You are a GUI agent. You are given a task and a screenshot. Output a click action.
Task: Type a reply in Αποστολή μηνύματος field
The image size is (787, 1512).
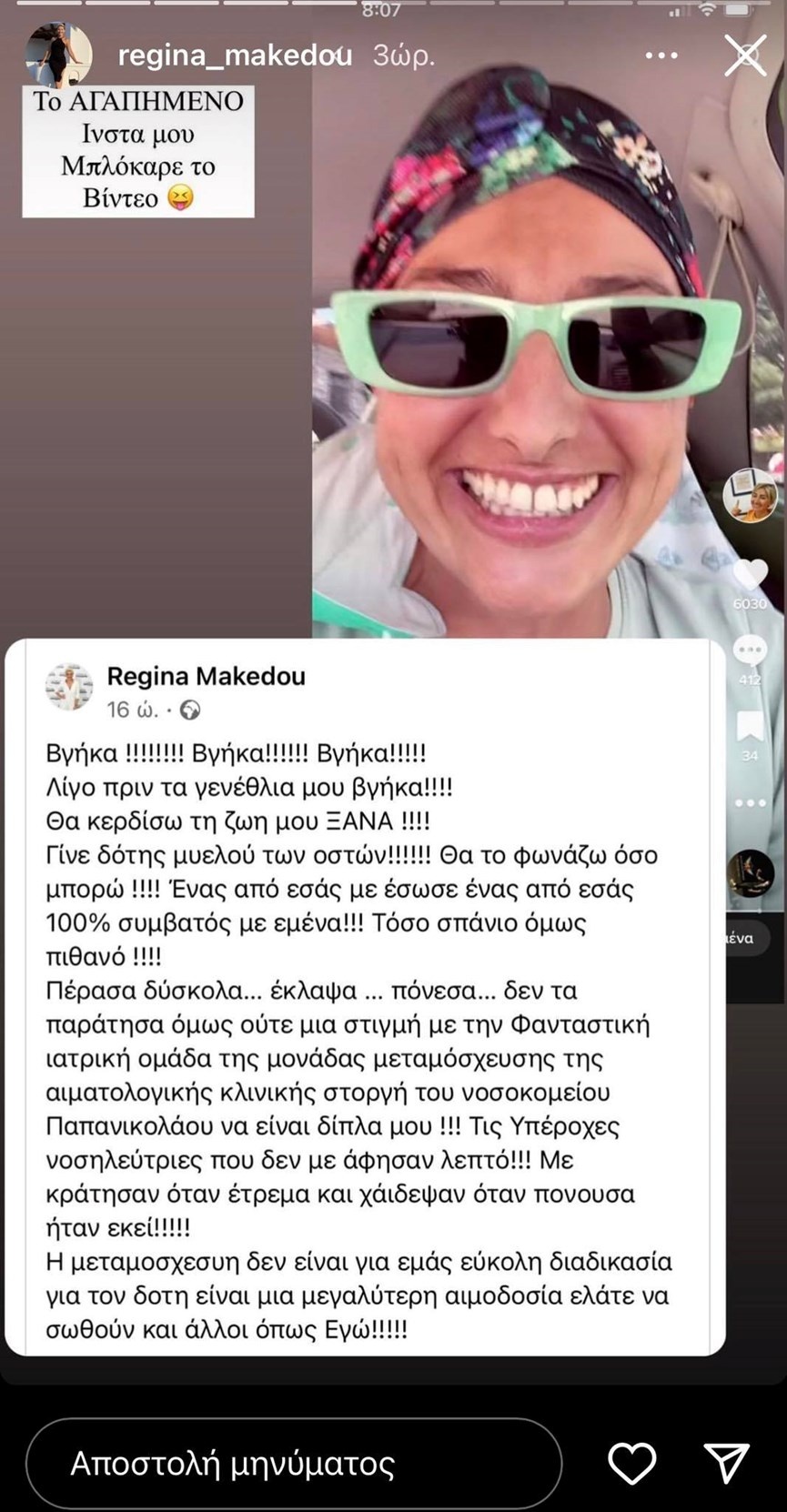coord(293,1463)
